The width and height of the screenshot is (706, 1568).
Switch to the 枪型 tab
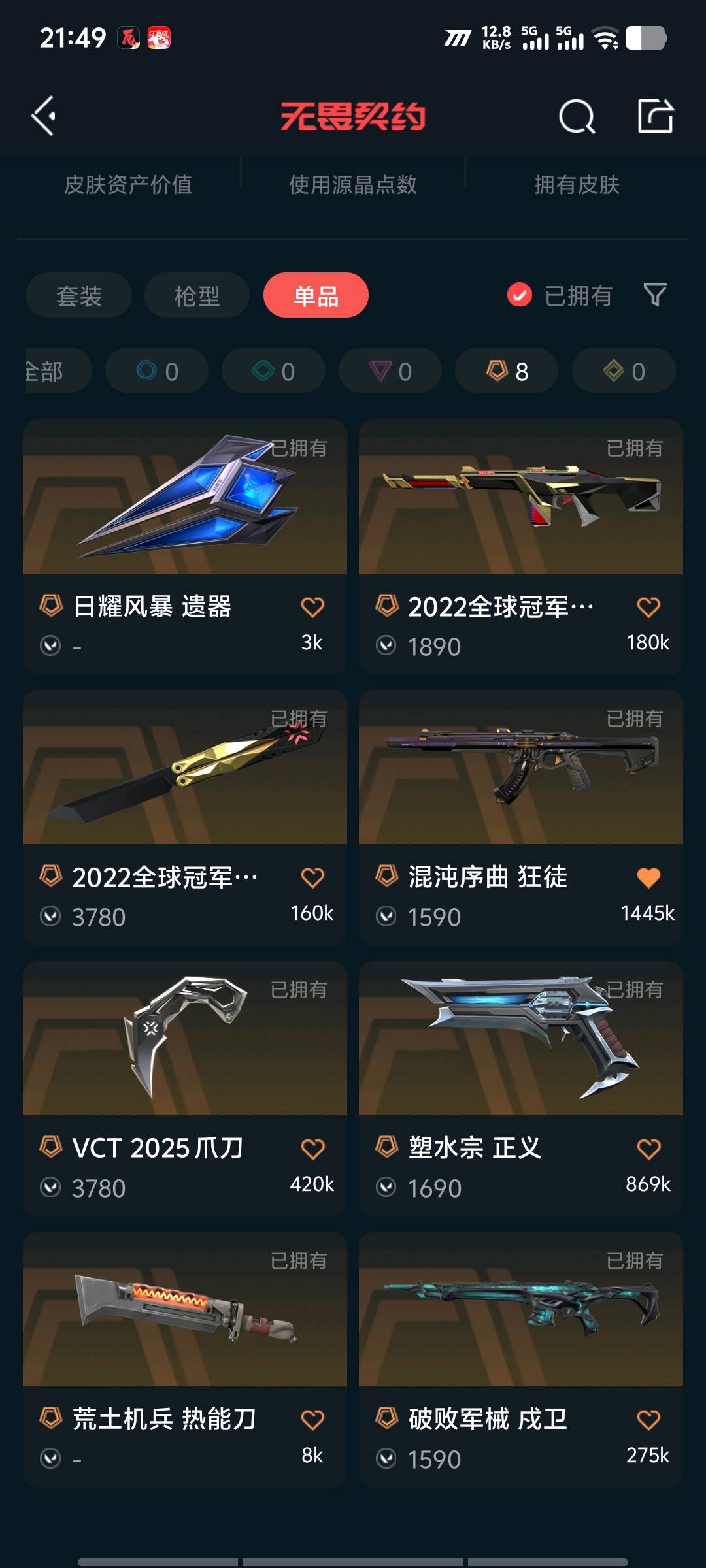[197, 296]
